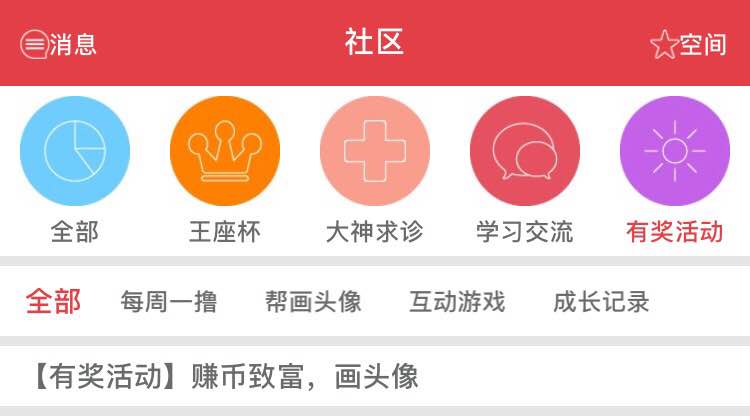The width and height of the screenshot is (750, 420).
Task: Switch to the 帮画头像 tab
Action: click(313, 301)
